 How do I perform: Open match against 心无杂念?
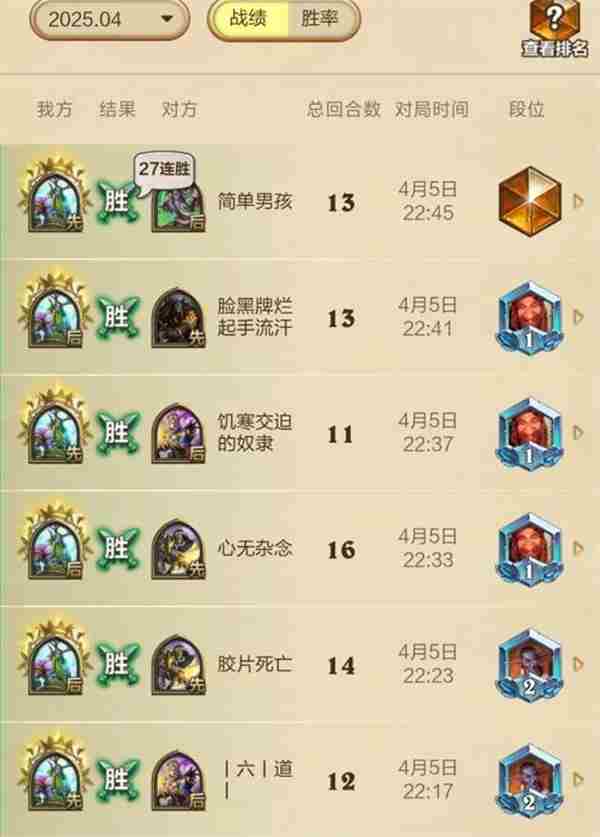click(x=300, y=549)
